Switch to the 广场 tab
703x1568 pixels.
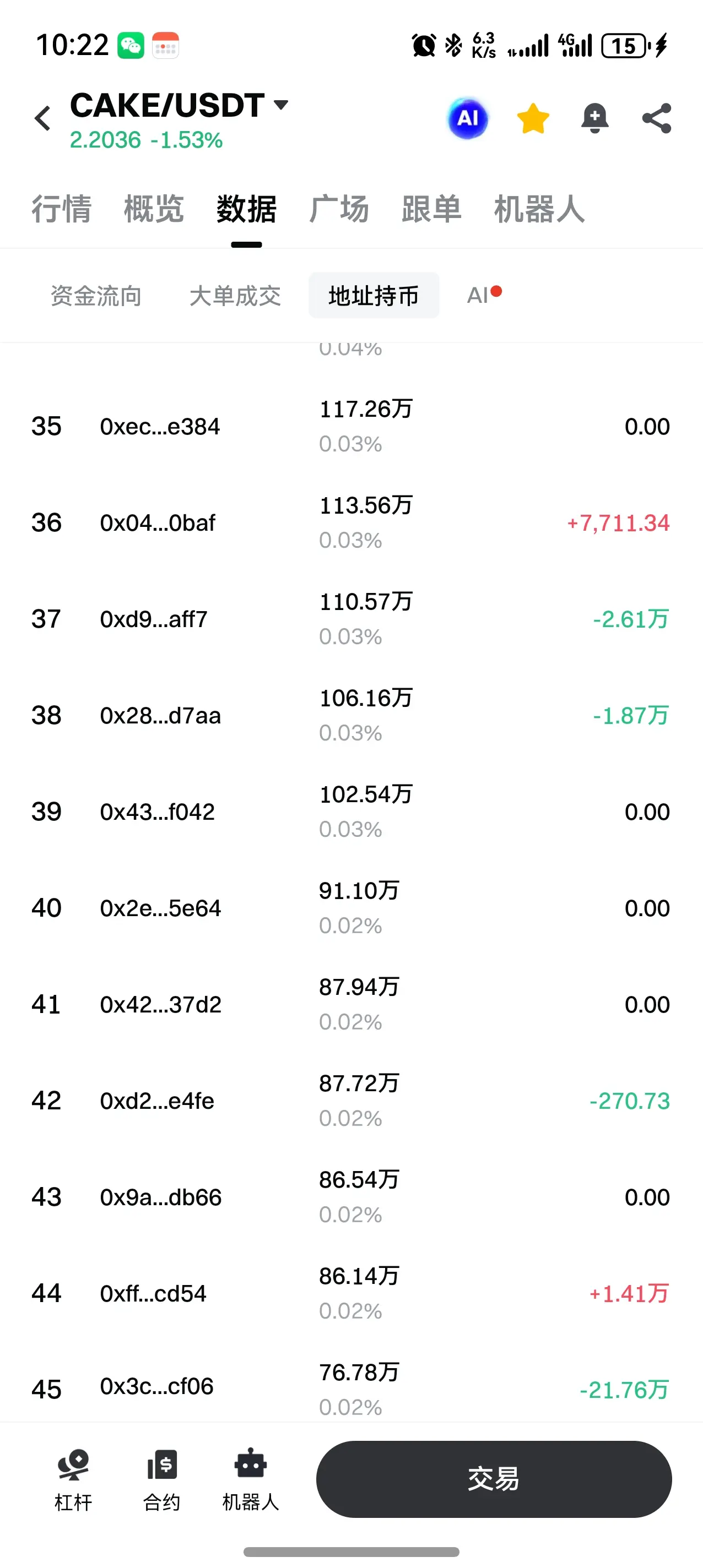(339, 209)
